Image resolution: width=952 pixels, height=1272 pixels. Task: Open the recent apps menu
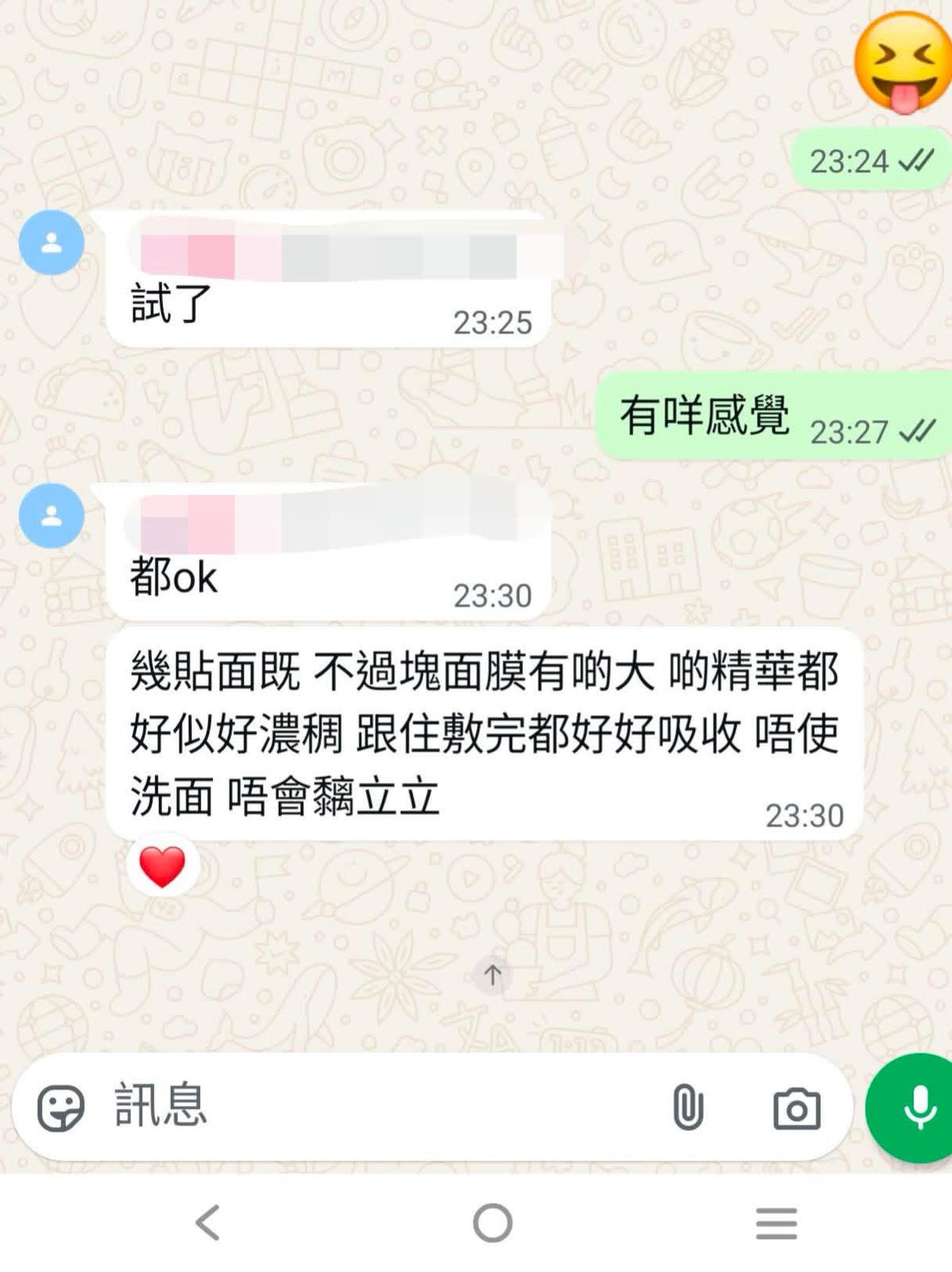coord(776,1222)
